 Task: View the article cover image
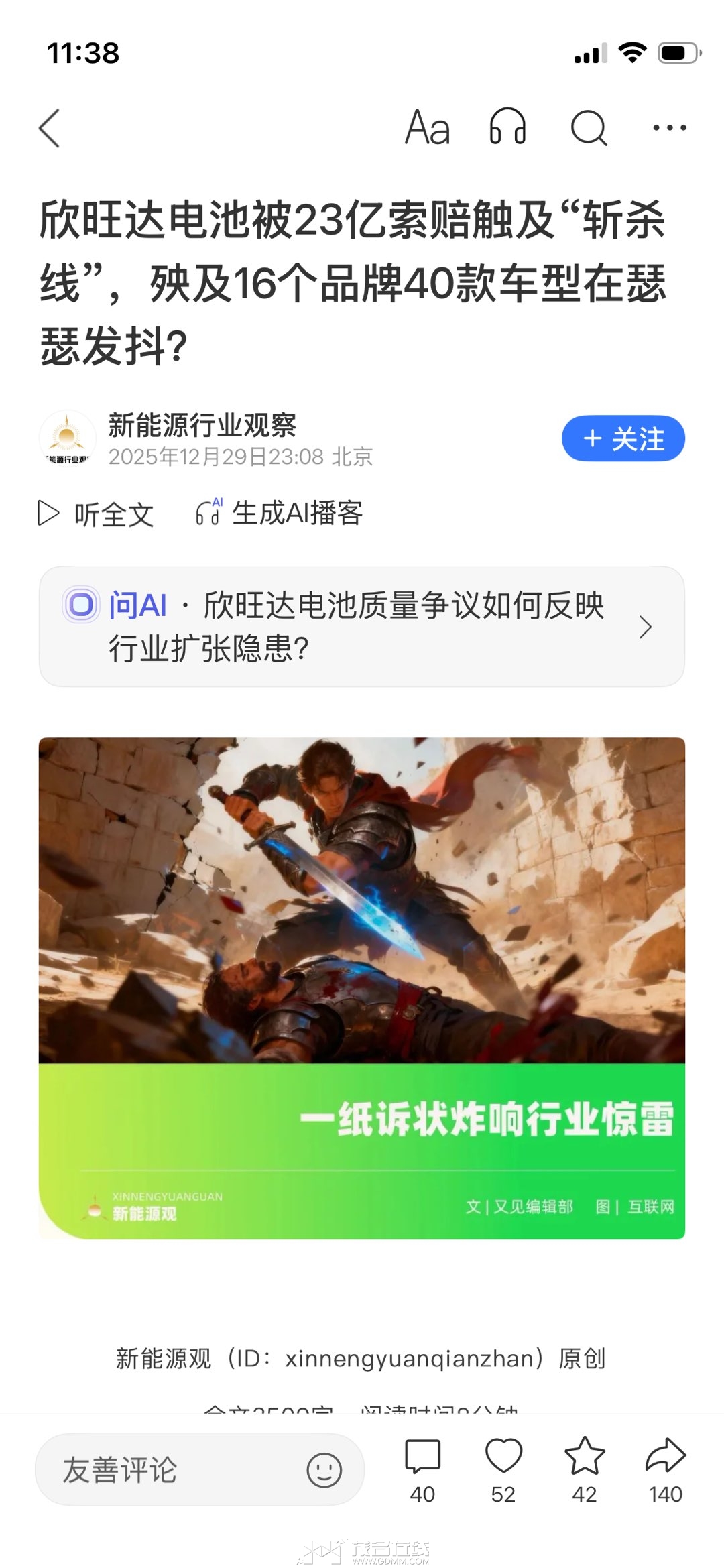tap(361, 987)
